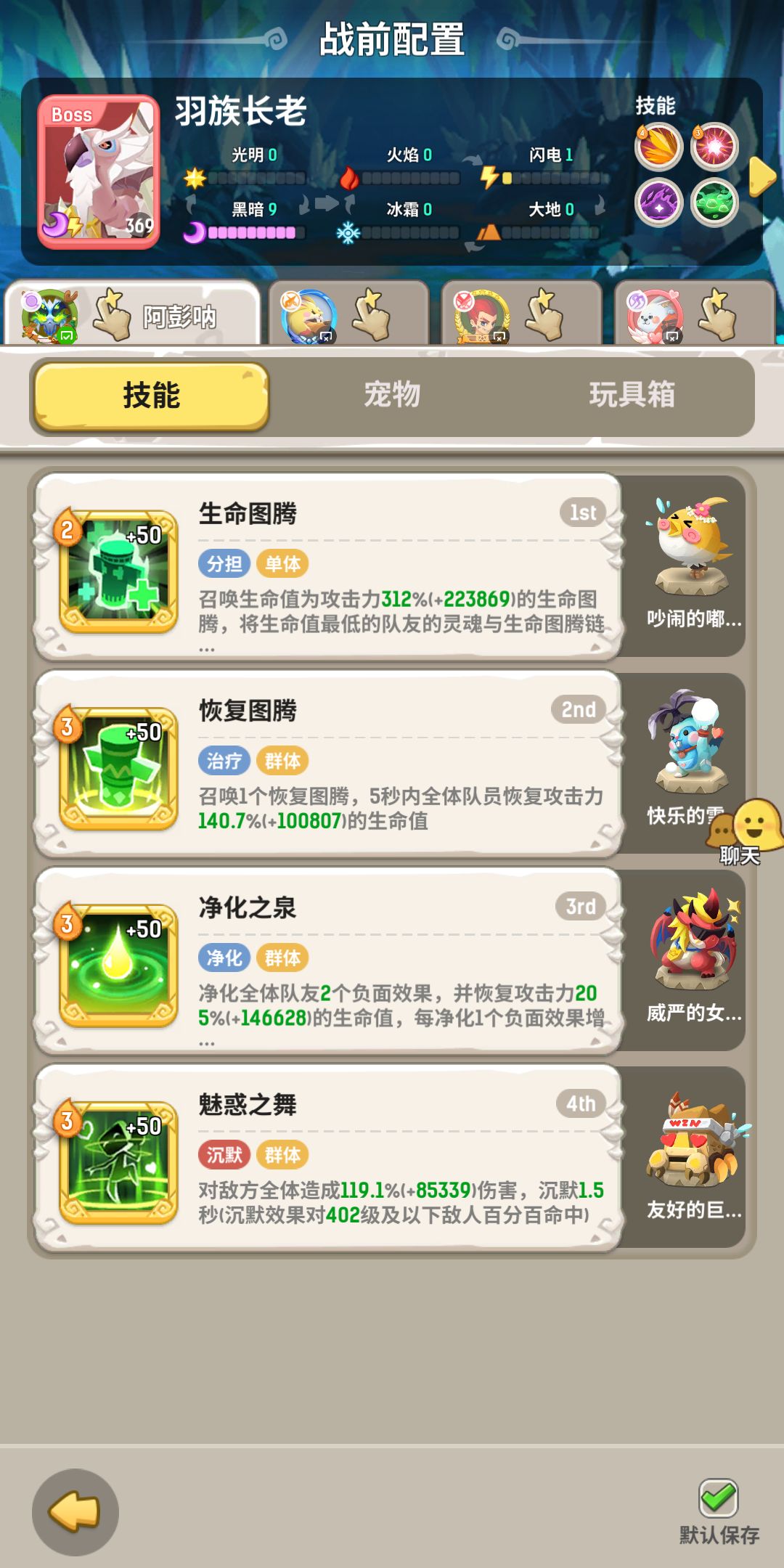Select the 技能 tab
This screenshot has width=784, height=1568.
pyautogui.click(x=150, y=395)
